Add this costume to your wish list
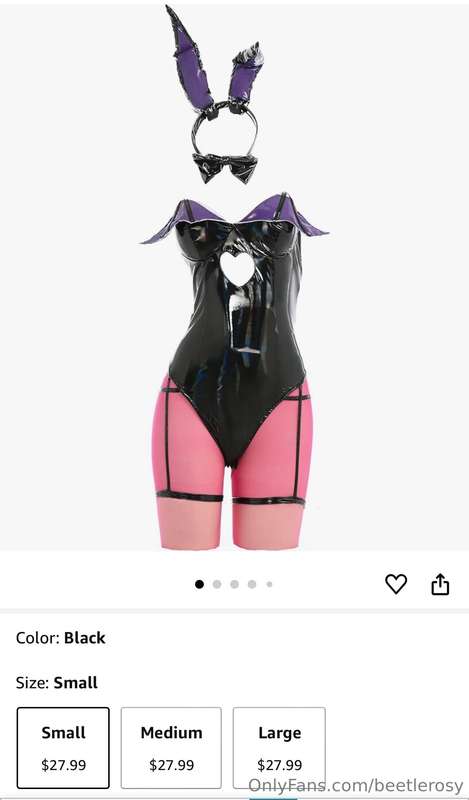469x800 pixels. 396,584
